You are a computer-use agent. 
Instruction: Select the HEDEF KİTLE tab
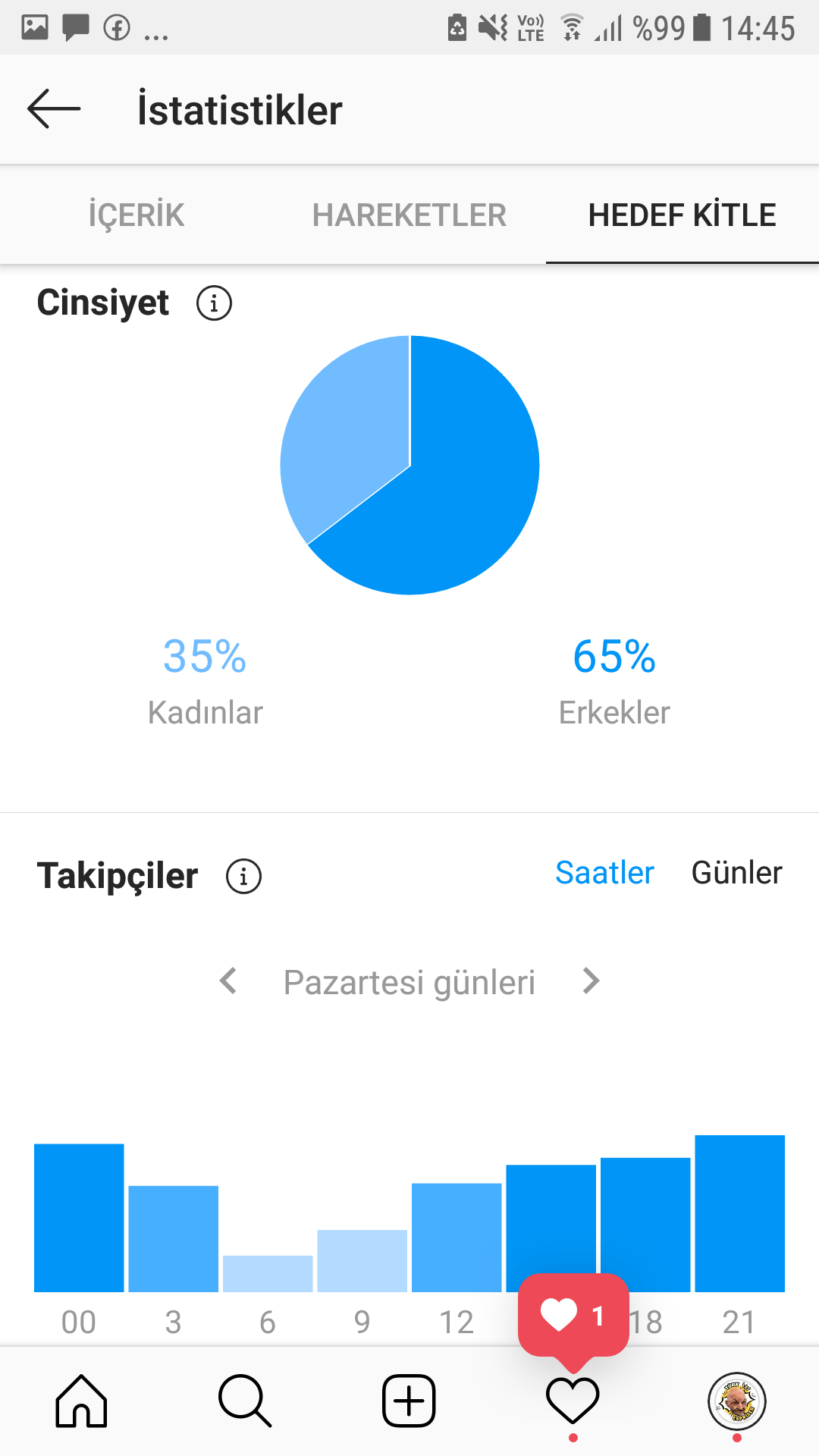point(682,215)
